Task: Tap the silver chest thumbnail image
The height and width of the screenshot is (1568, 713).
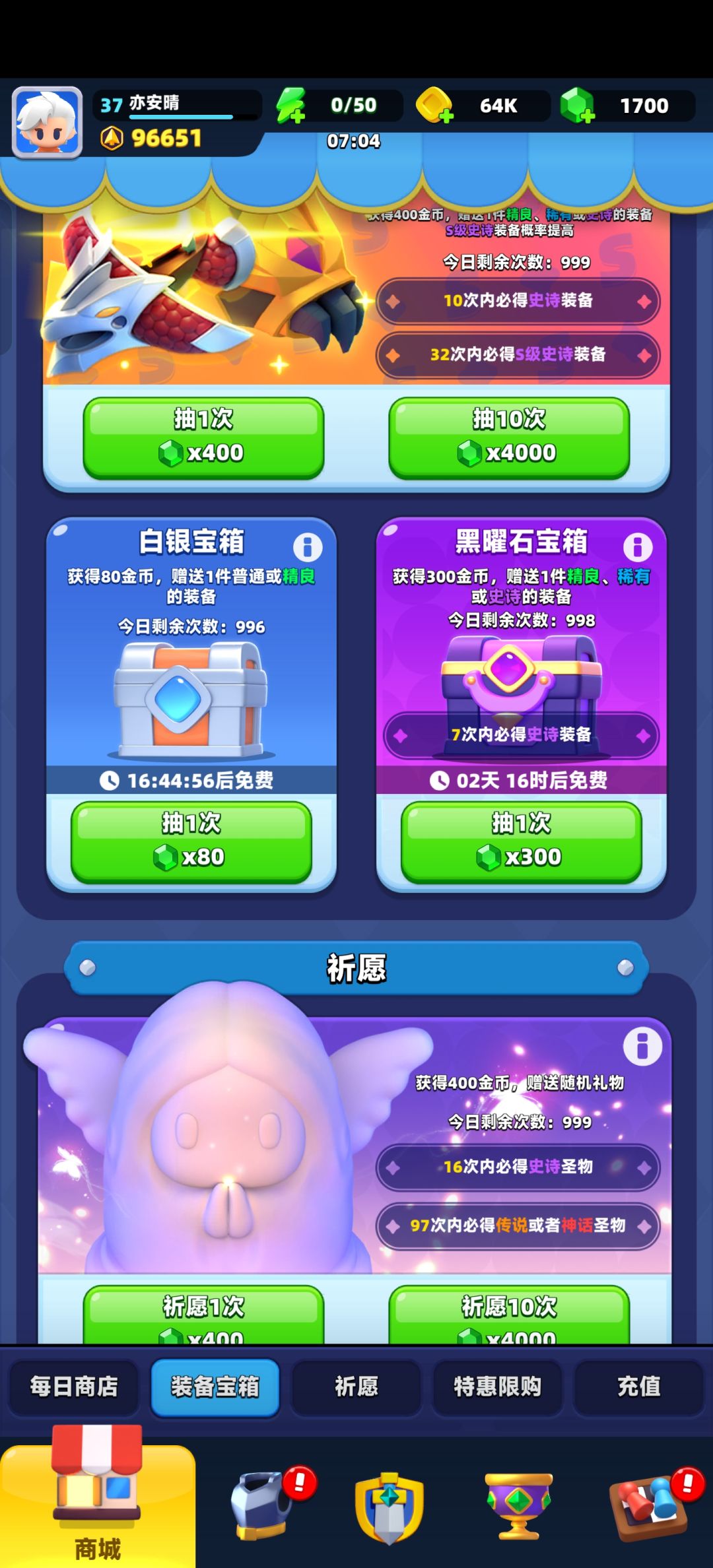Action: tap(191, 696)
